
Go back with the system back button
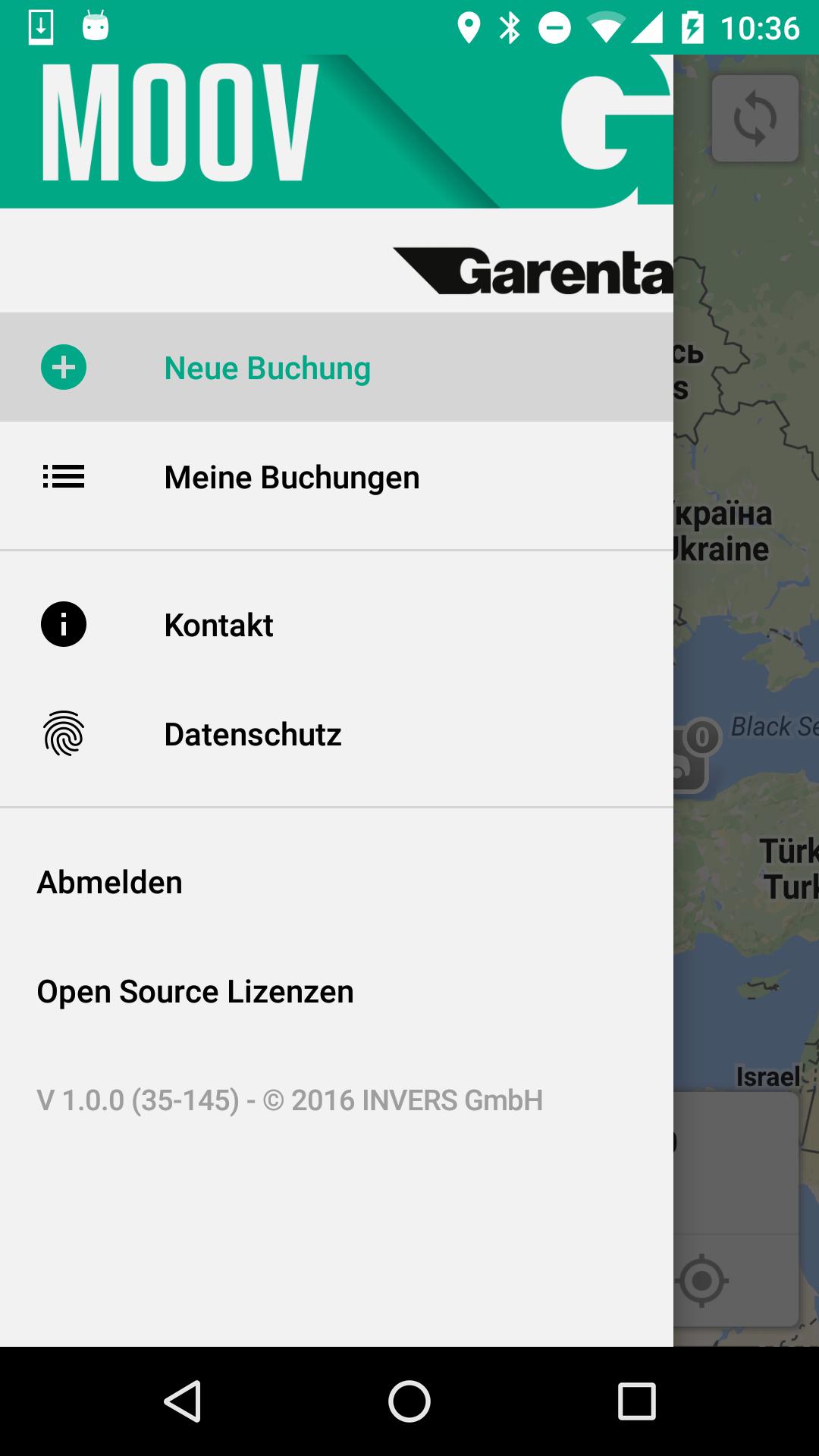pyautogui.click(x=182, y=1401)
